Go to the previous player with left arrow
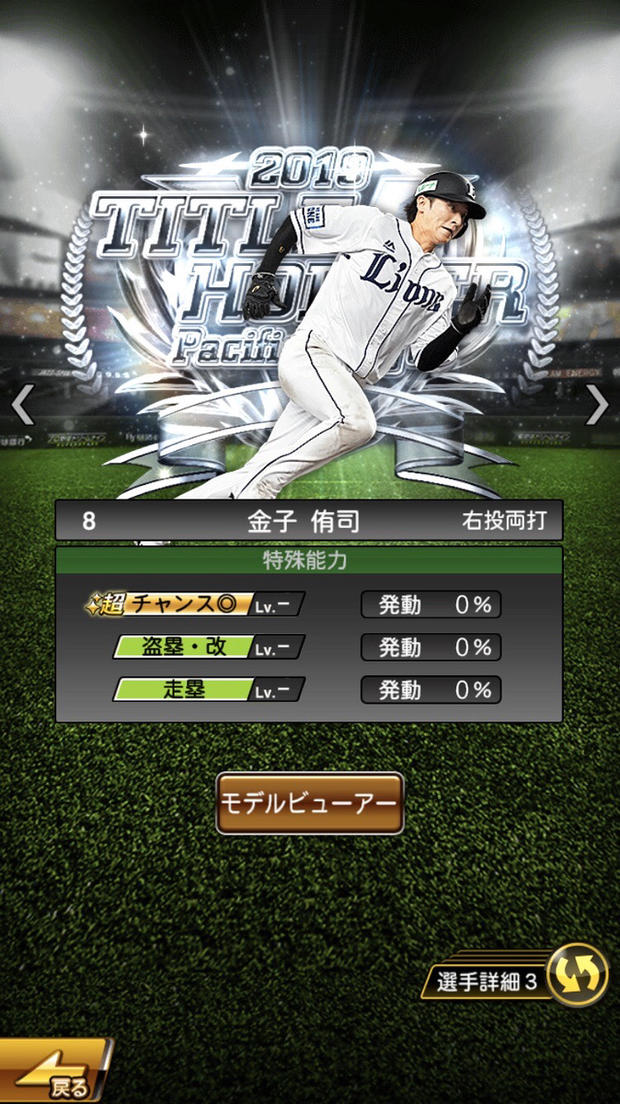 coord(22,404)
